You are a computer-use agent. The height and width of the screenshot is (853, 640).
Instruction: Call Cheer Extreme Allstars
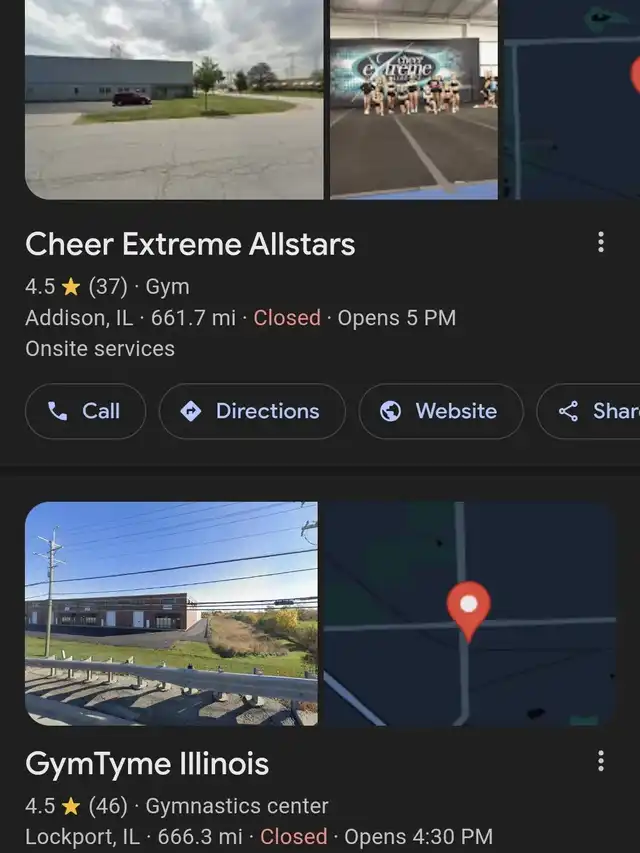coord(85,411)
